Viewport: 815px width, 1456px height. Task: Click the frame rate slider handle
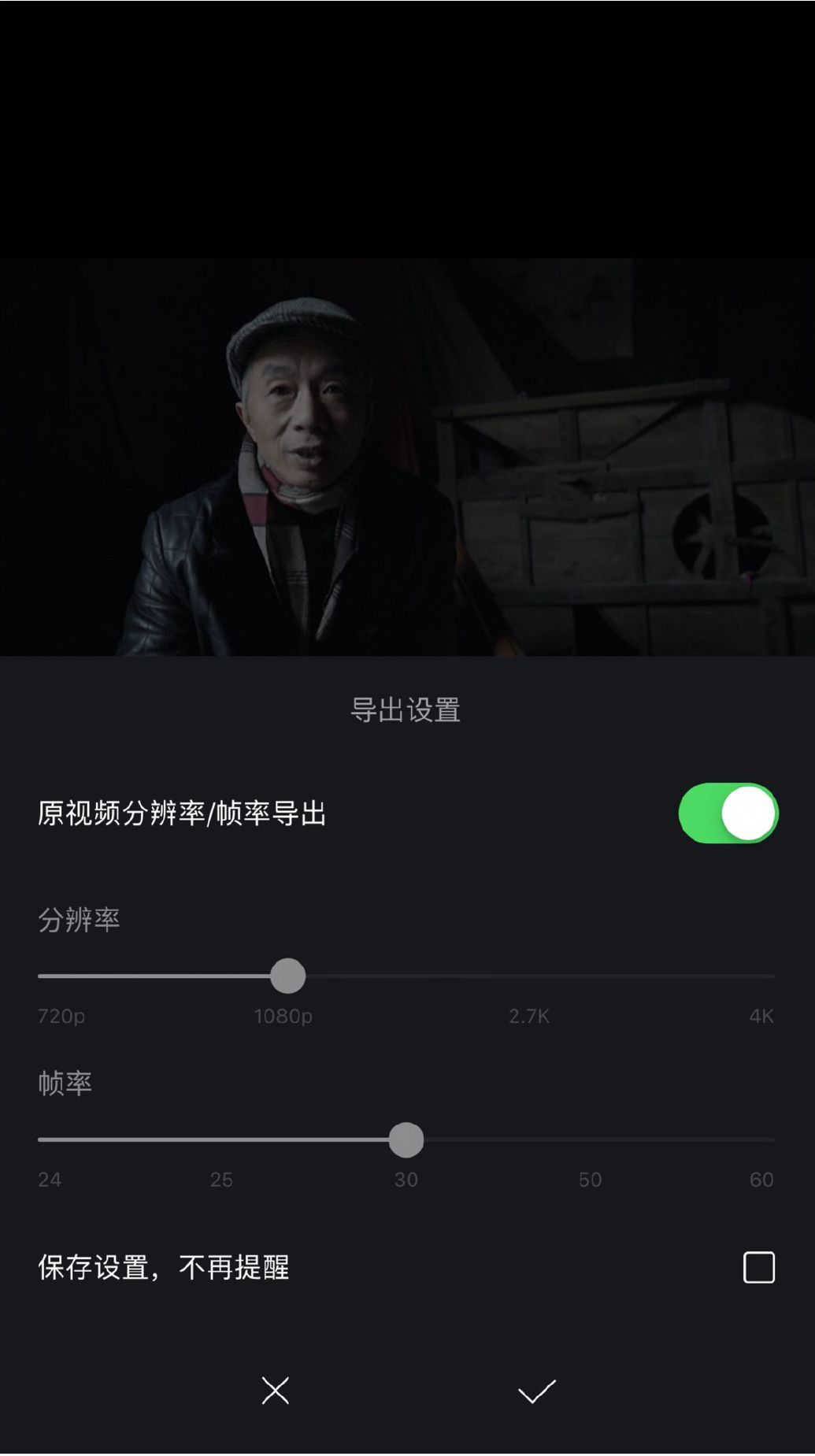(406, 1139)
